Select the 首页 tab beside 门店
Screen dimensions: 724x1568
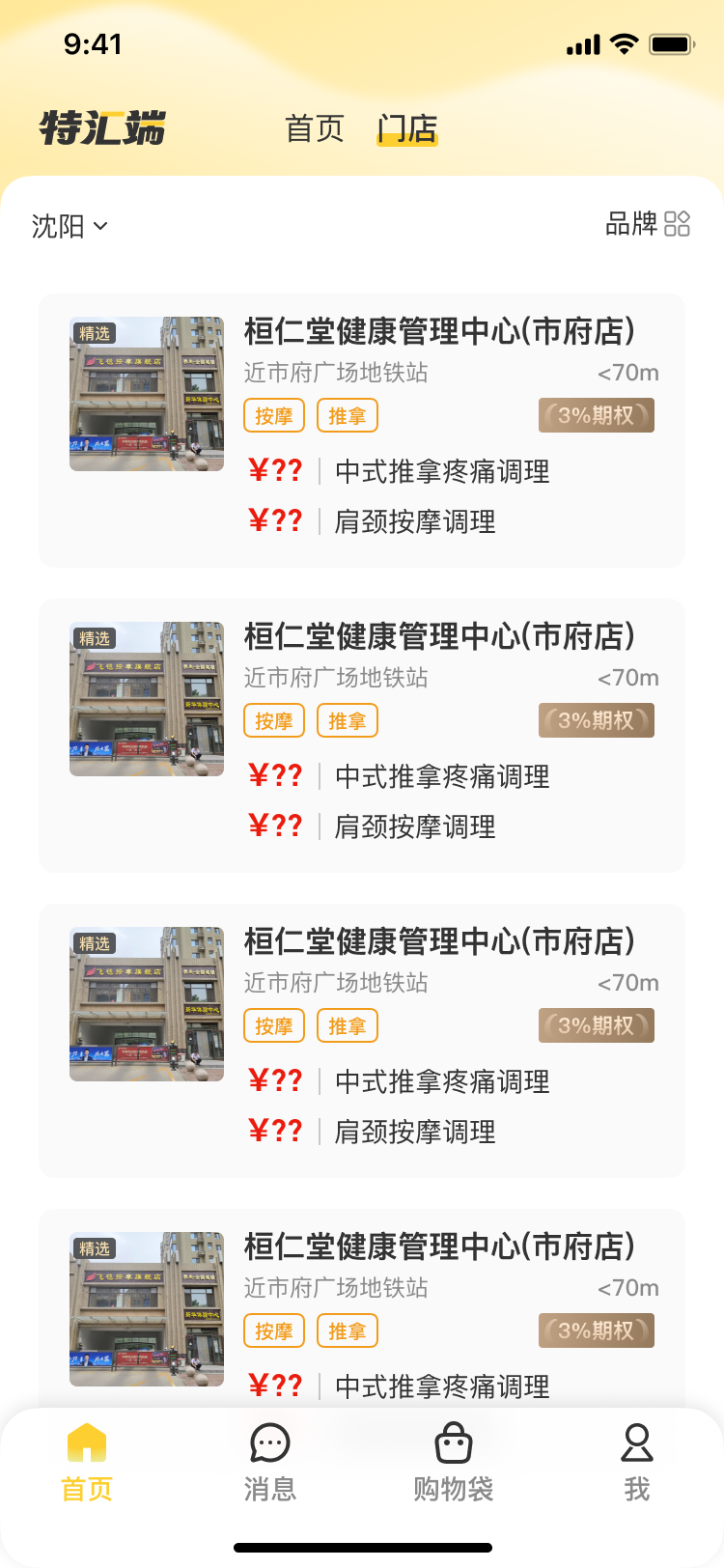(315, 128)
